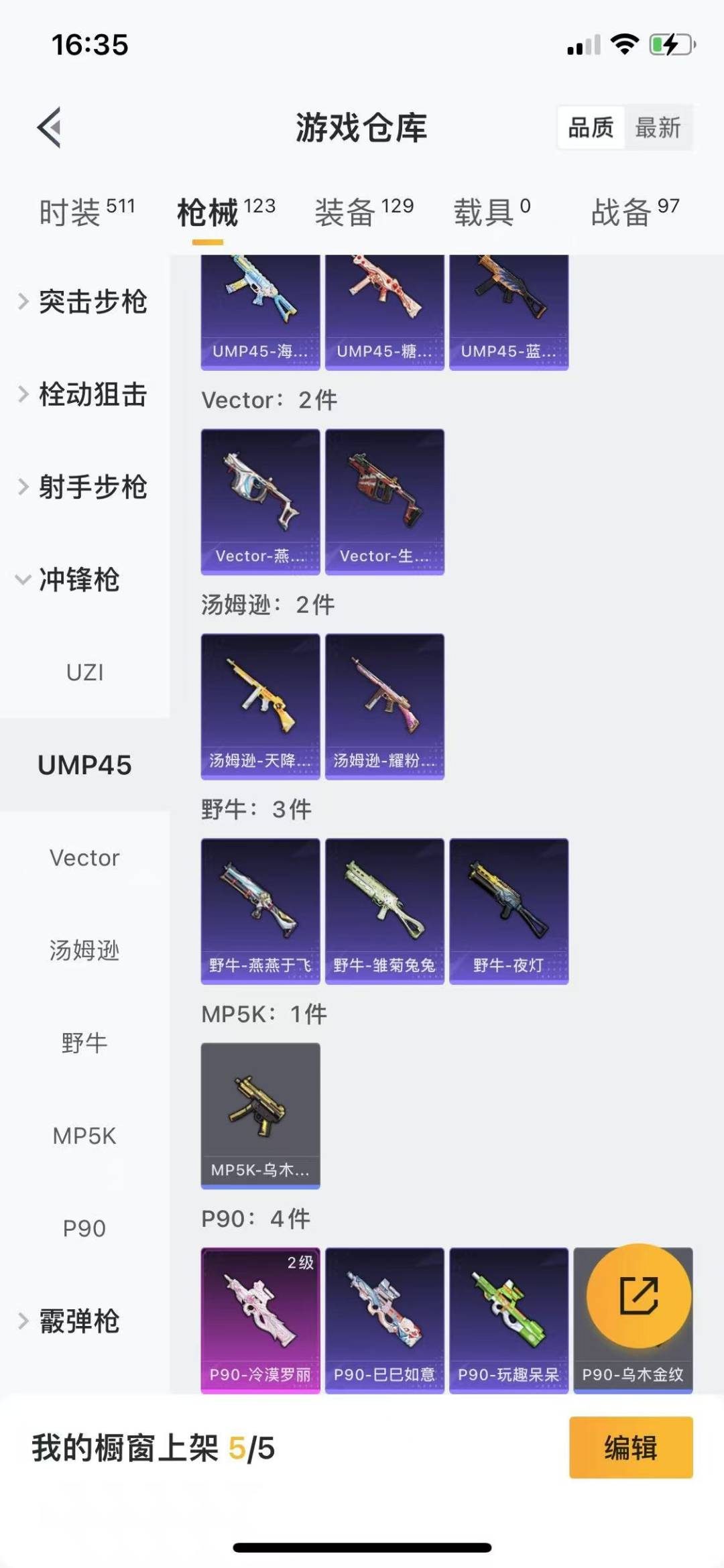Tap the orange share floating button
This screenshot has height=1568, width=724.
[x=638, y=1295]
